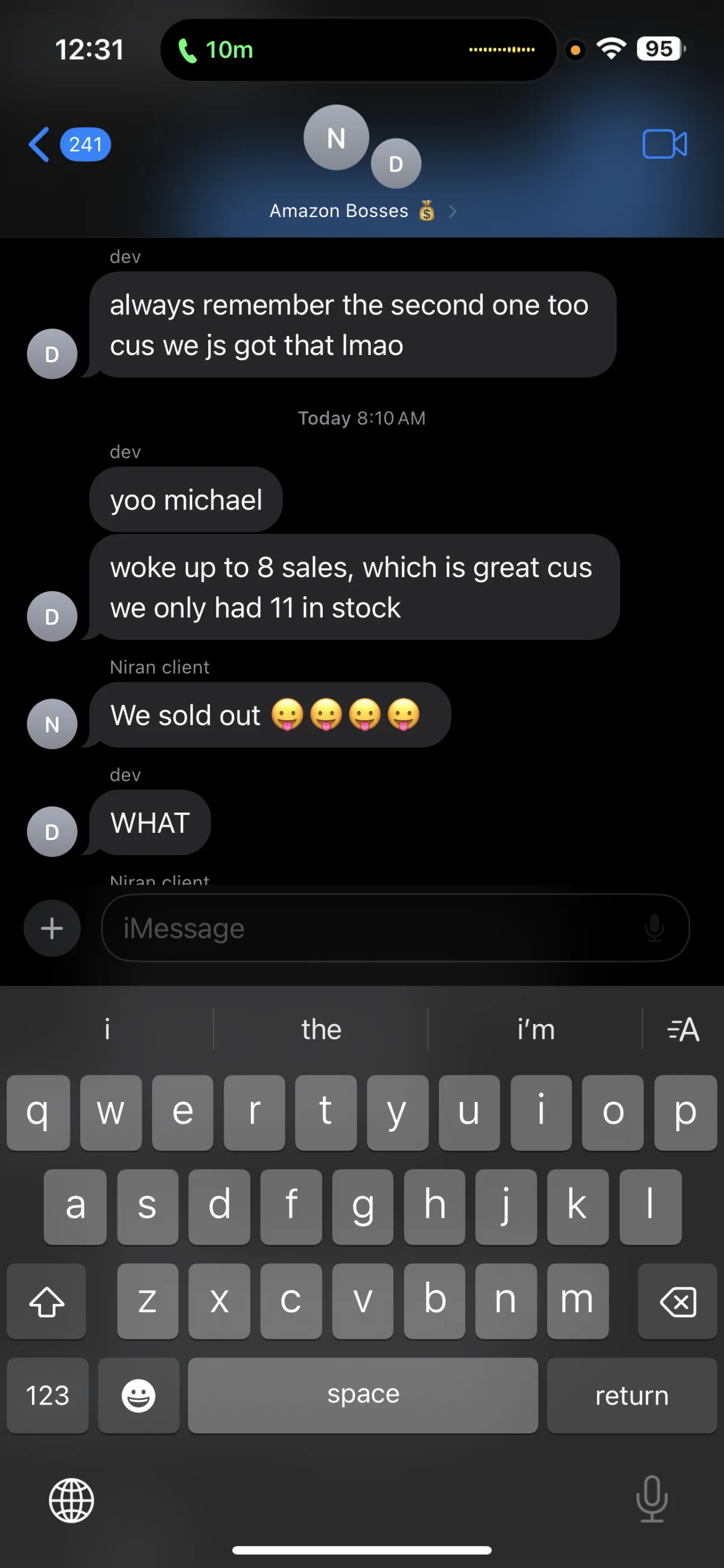Insert the suggestion "i"
This screenshot has height=1568, width=724.
click(x=107, y=1029)
